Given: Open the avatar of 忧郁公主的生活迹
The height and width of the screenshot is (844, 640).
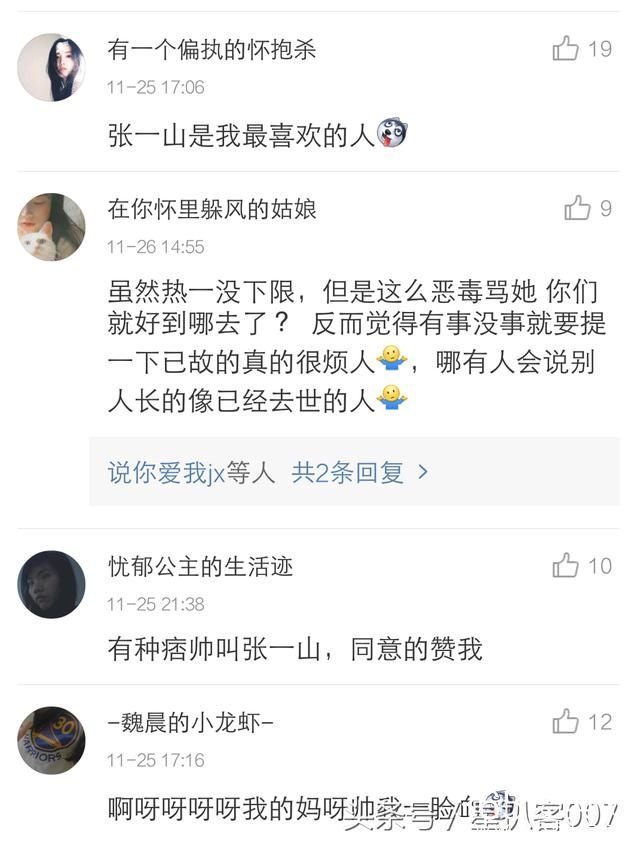Looking at the screenshot, I should (x=51, y=584).
